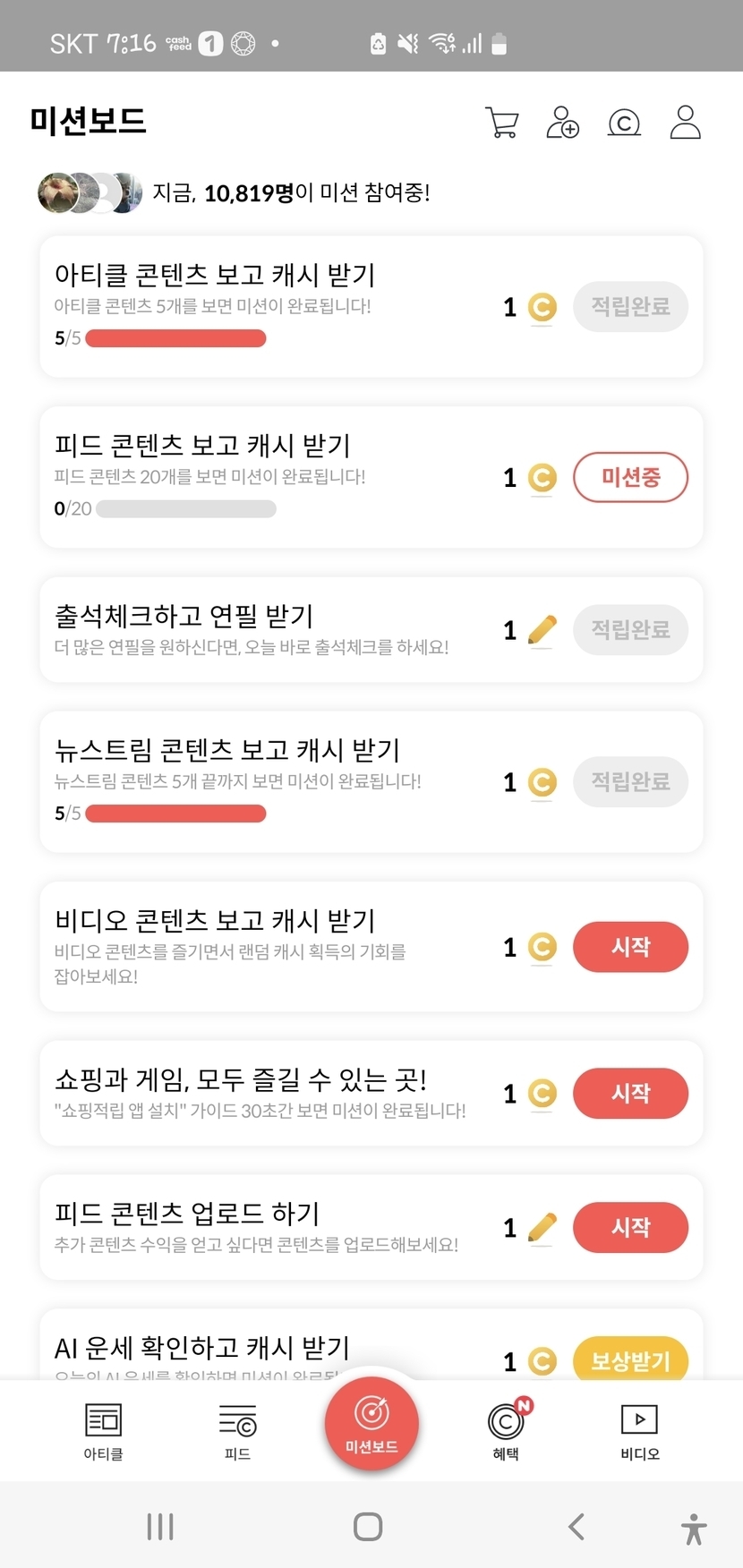Start the 비디오 콘텐츠 보고 캐시 받기 mission
Viewport: 743px width, 1568px height.
click(x=630, y=947)
